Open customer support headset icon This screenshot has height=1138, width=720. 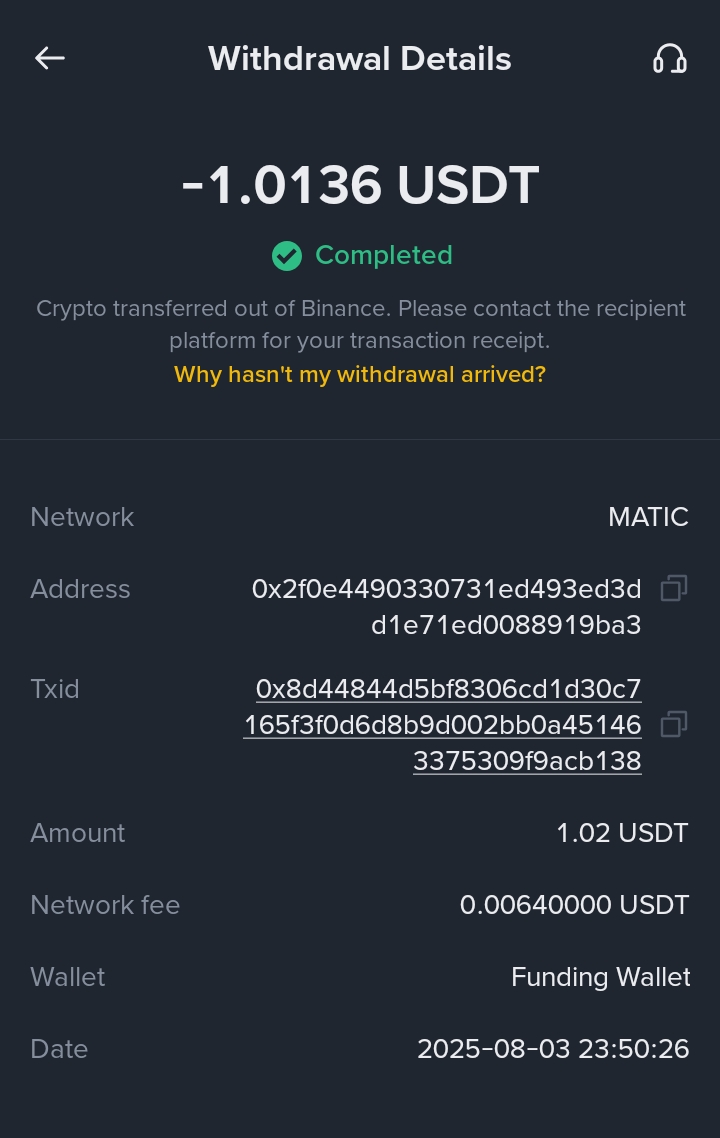669,59
